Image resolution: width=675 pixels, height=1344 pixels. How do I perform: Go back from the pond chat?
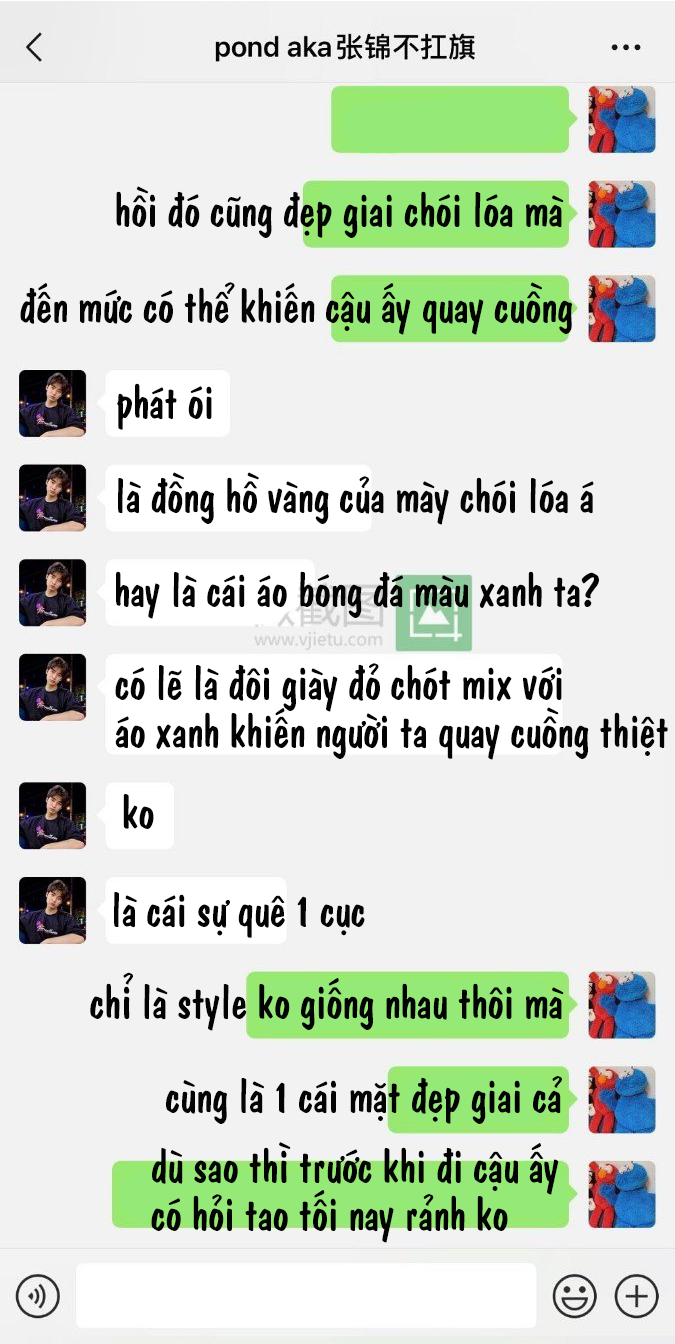[35, 47]
